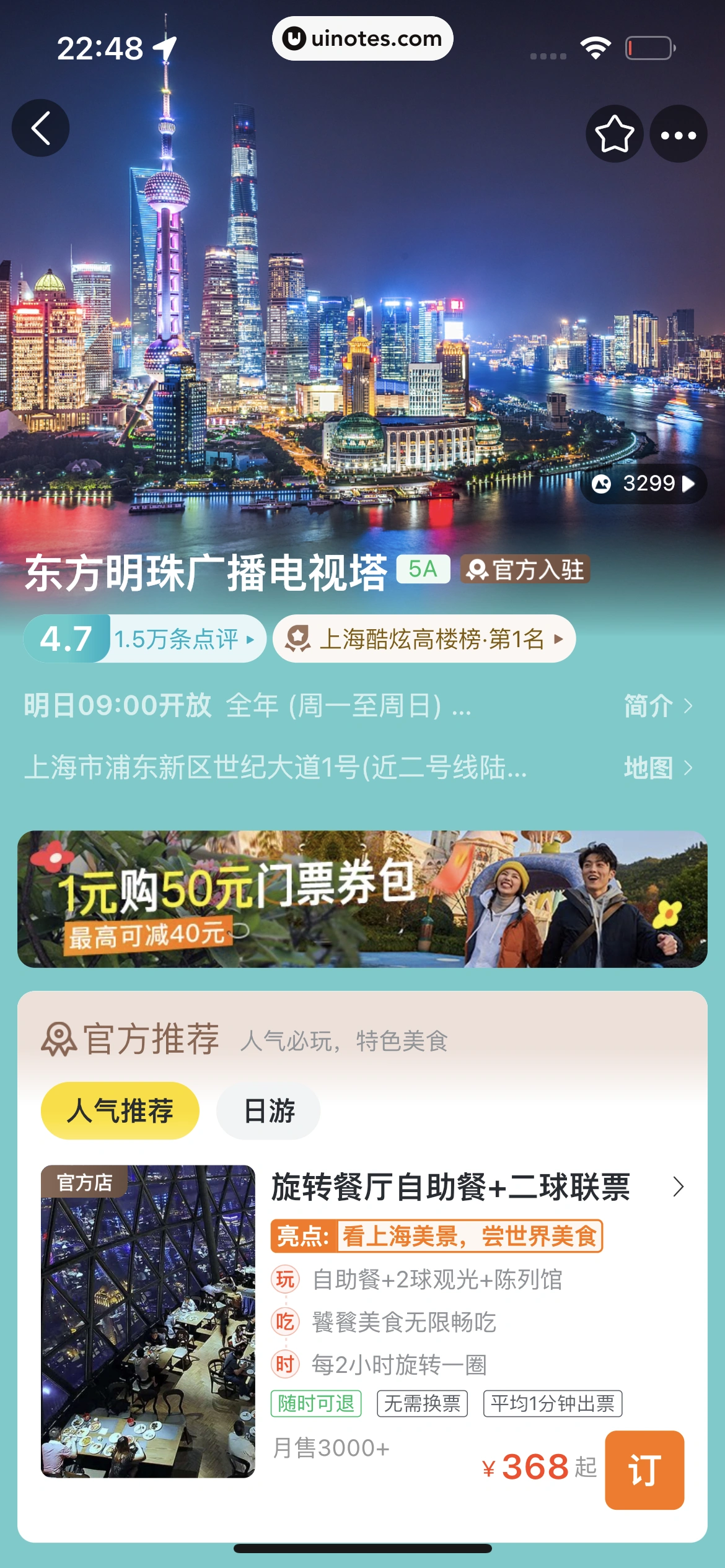Tap the orange 订 booking button

click(644, 1470)
